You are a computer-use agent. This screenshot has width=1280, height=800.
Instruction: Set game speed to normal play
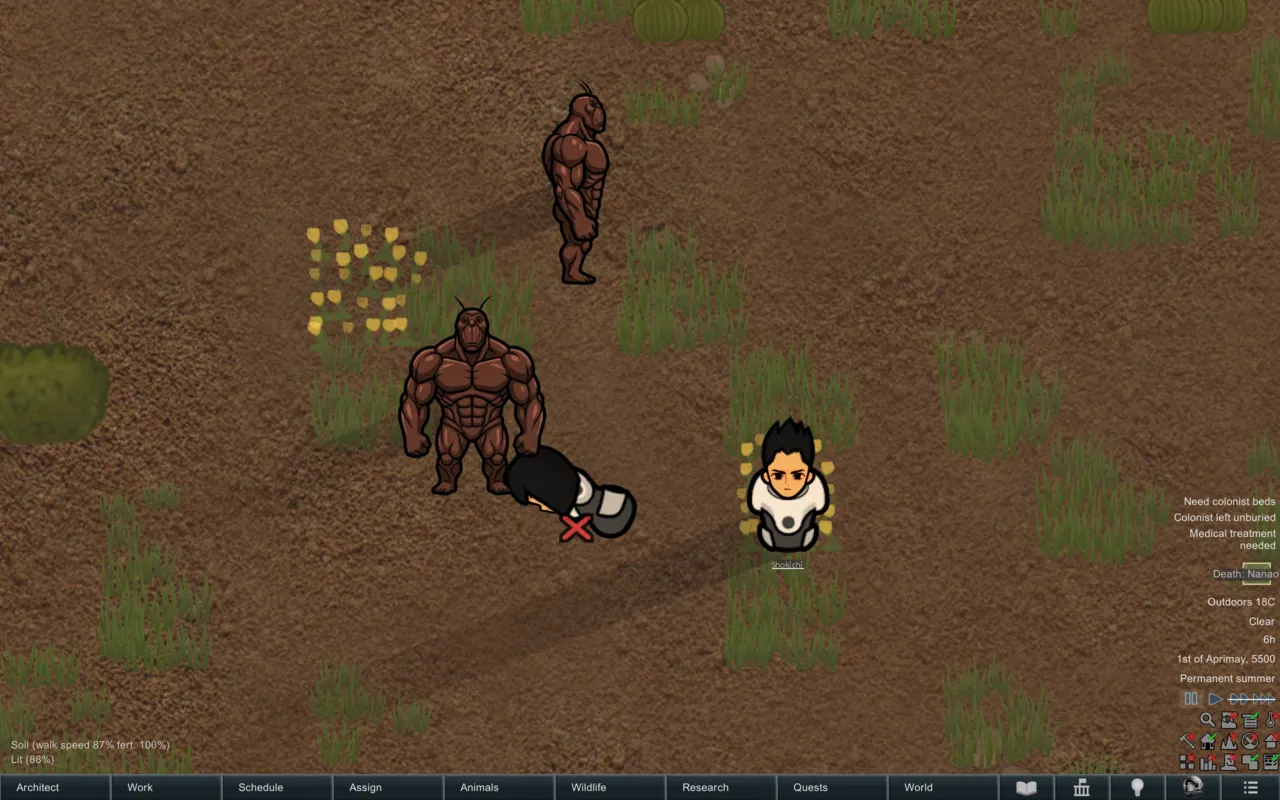(1215, 699)
